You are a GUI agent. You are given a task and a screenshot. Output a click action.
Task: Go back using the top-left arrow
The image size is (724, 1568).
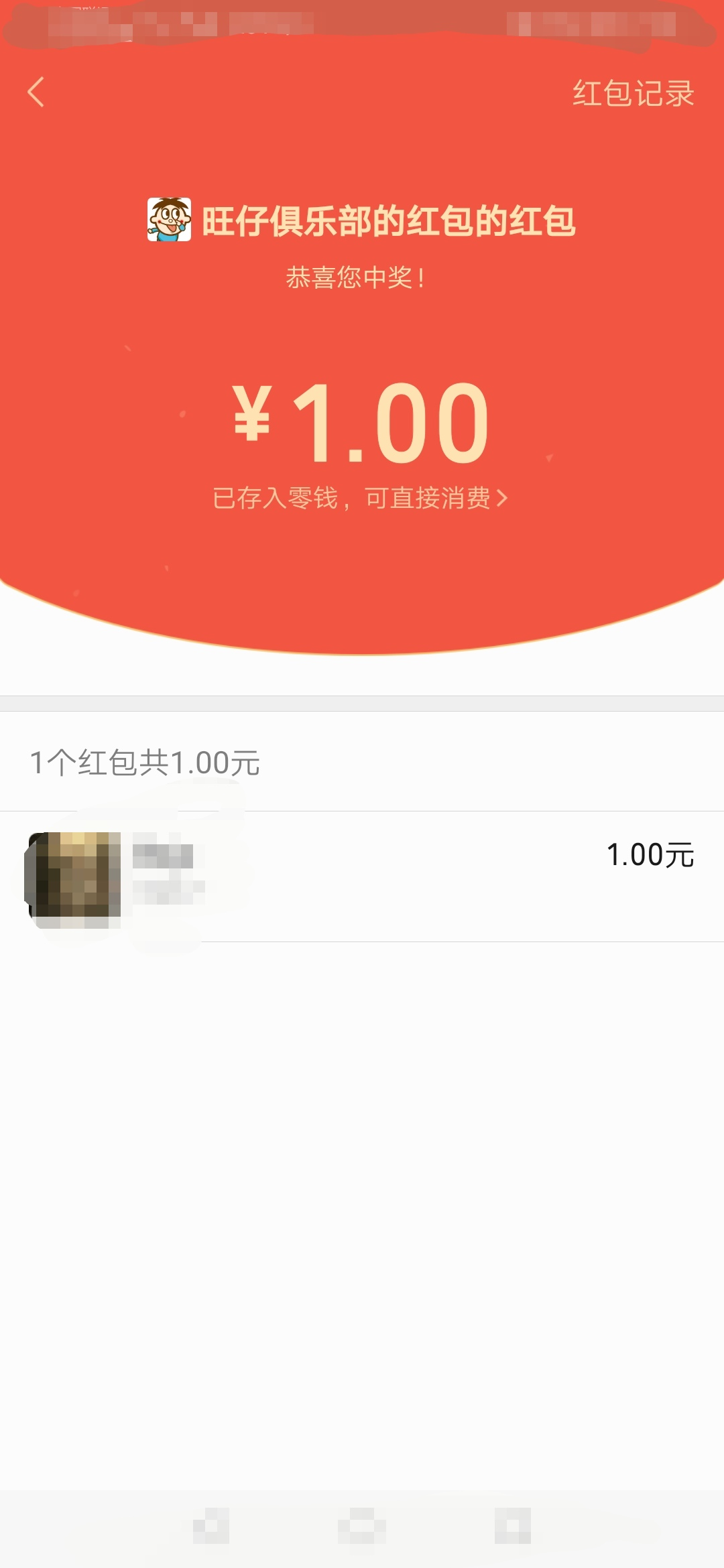pyautogui.click(x=36, y=92)
